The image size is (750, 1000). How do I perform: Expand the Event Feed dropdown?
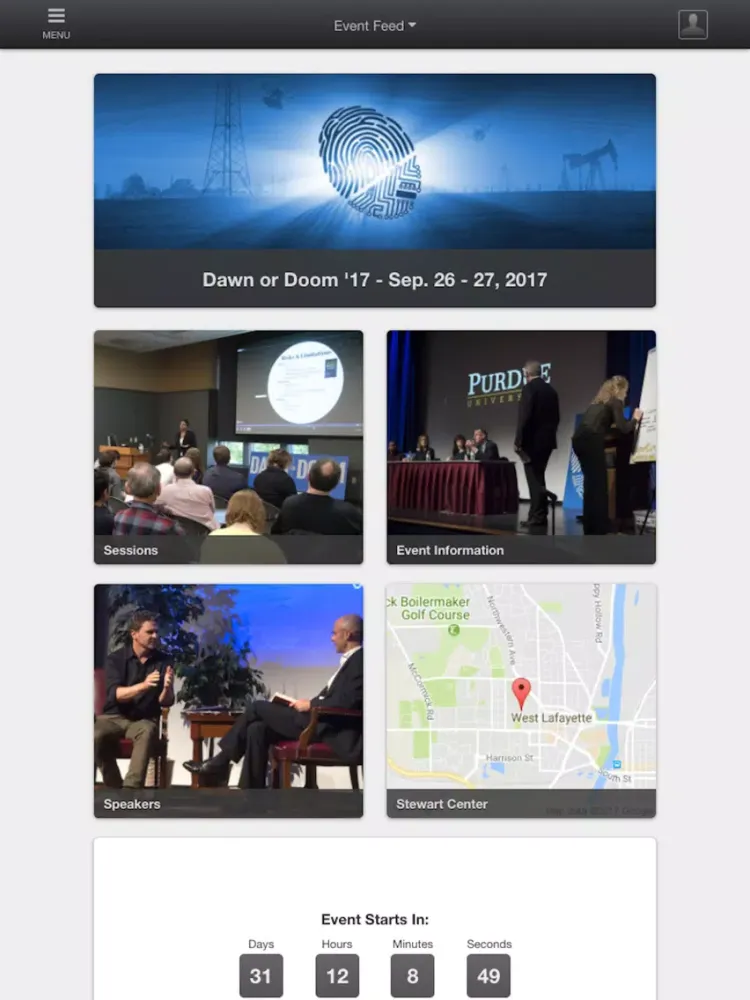(375, 26)
